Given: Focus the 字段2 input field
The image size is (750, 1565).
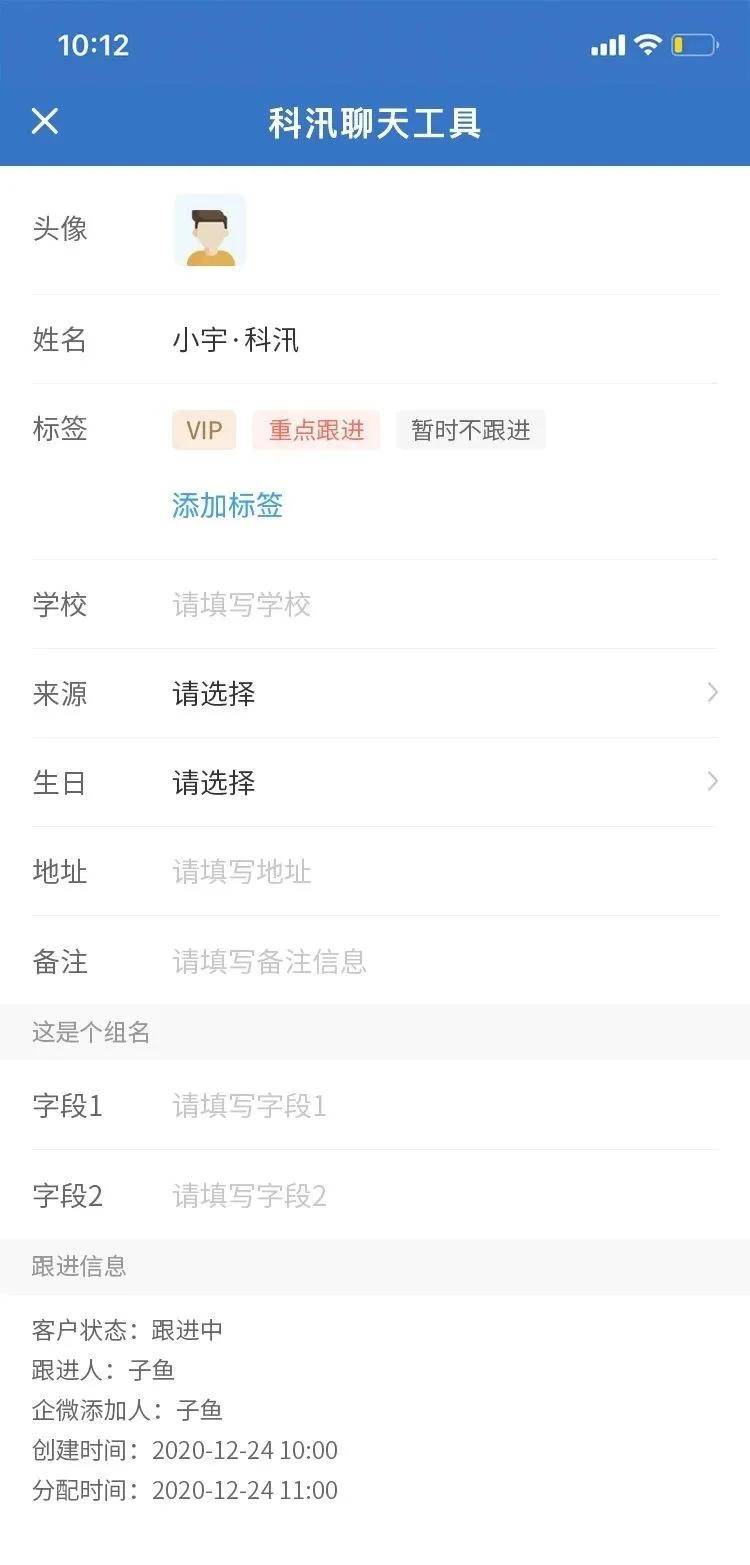Looking at the screenshot, I should [x=440, y=1196].
